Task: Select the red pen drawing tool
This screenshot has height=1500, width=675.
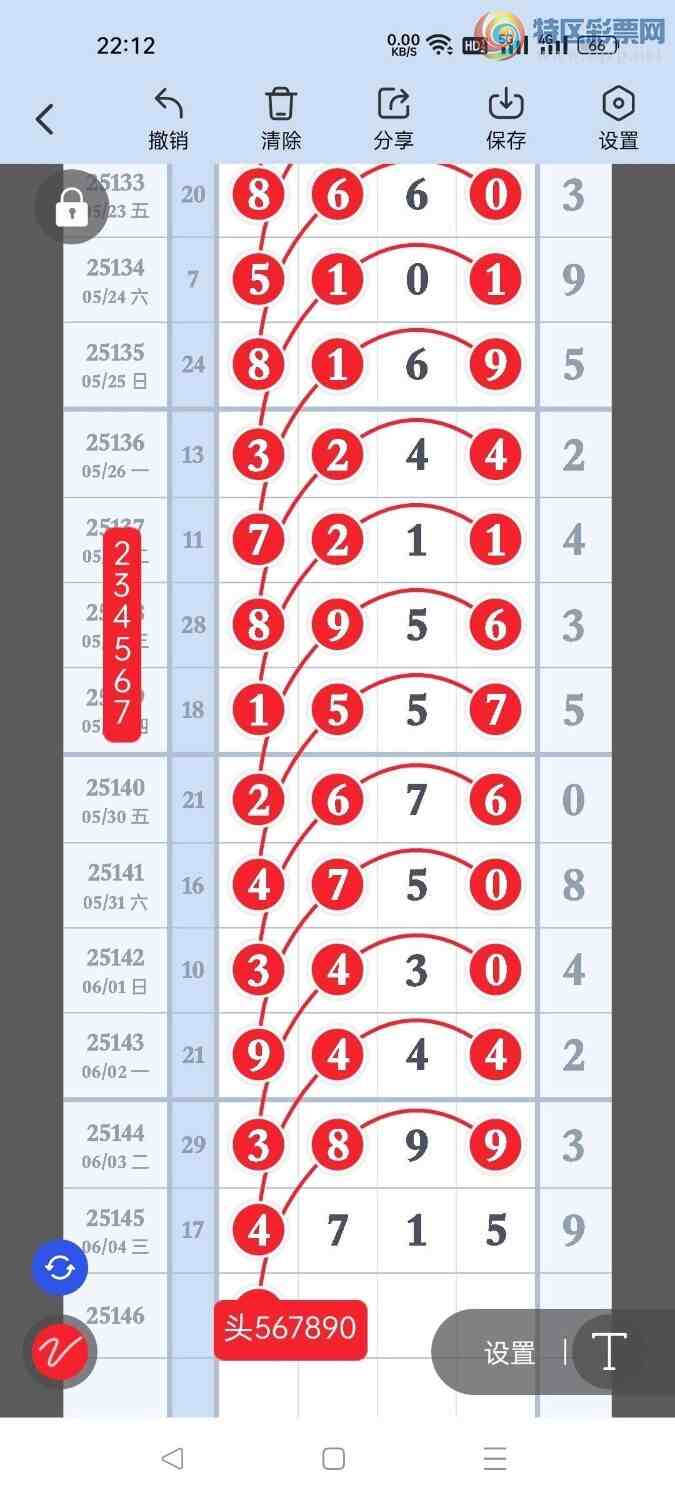Action: (60, 1352)
